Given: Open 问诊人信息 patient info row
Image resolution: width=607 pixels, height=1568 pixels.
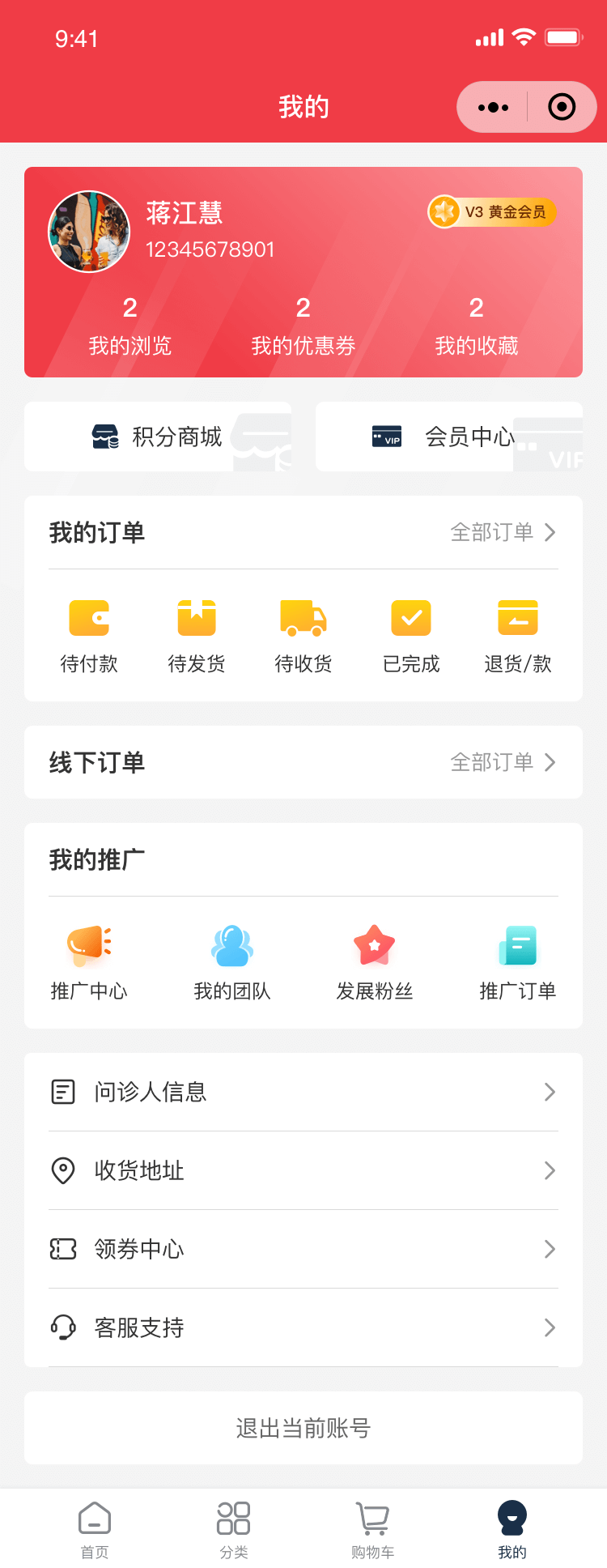Looking at the screenshot, I should [x=303, y=1092].
